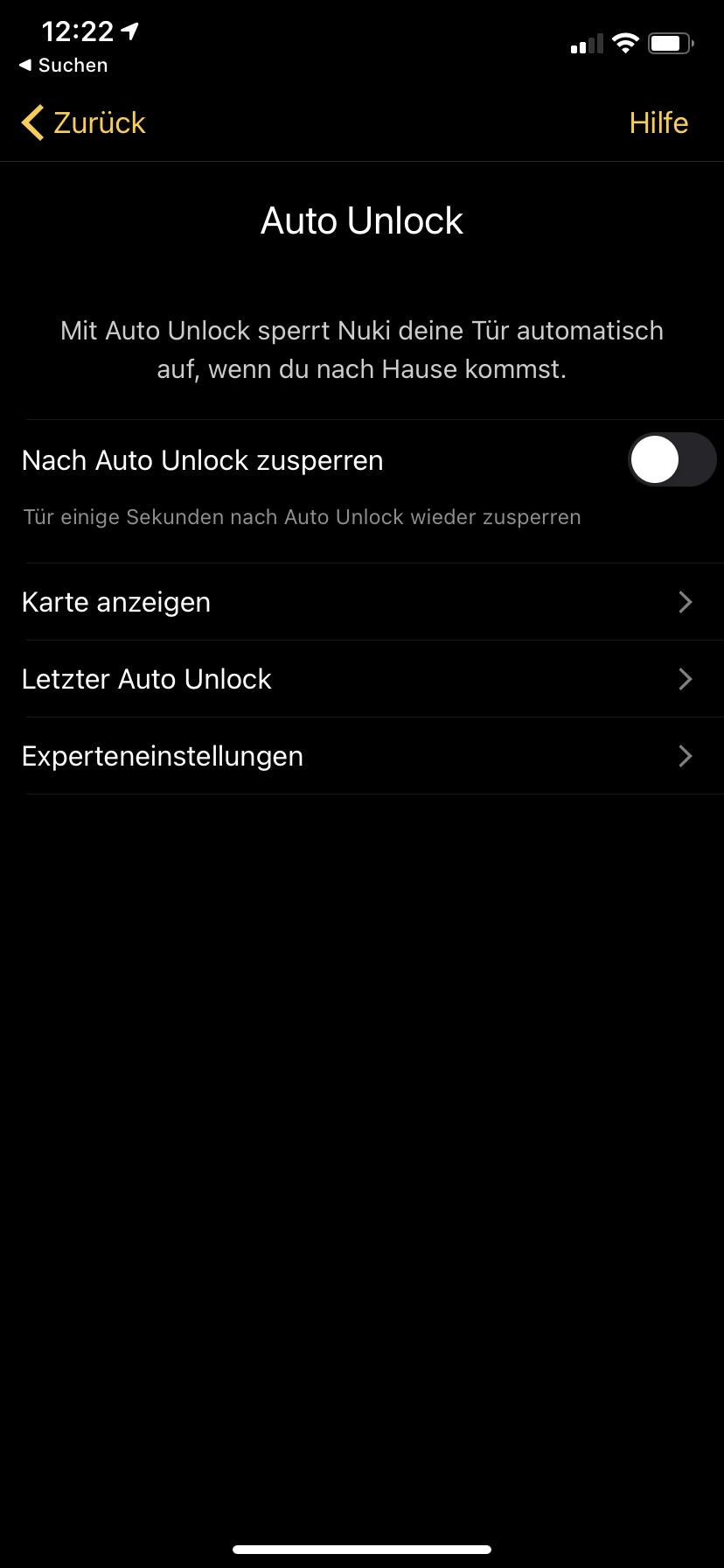Open the Hilfe help page
724x1568 pixels.
coord(658,123)
